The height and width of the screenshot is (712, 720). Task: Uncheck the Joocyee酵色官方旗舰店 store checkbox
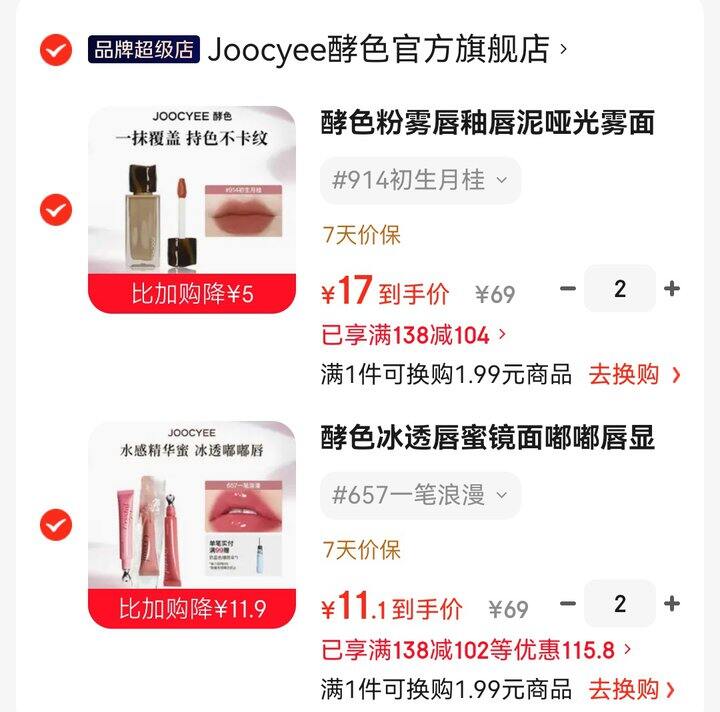pyautogui.click(x=56, y=49)
